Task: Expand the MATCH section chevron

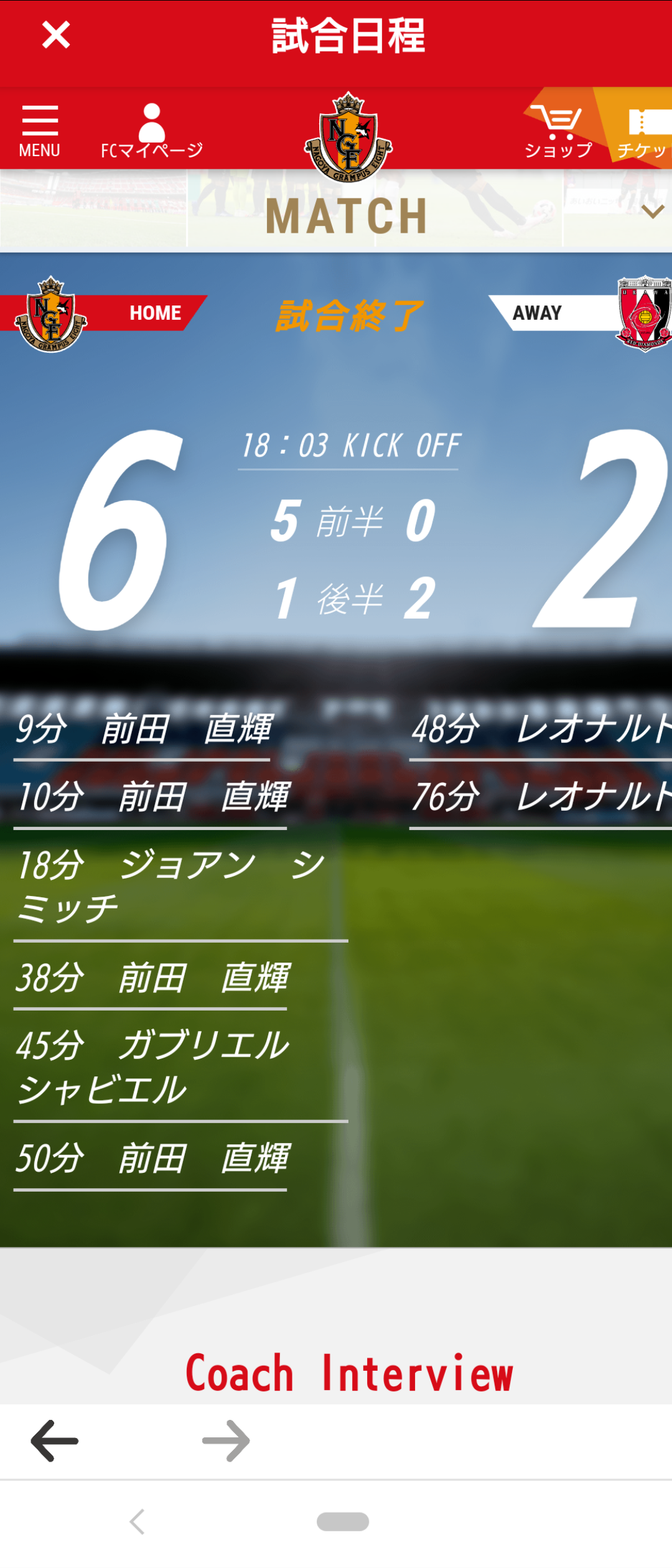Action: [653, 212]
